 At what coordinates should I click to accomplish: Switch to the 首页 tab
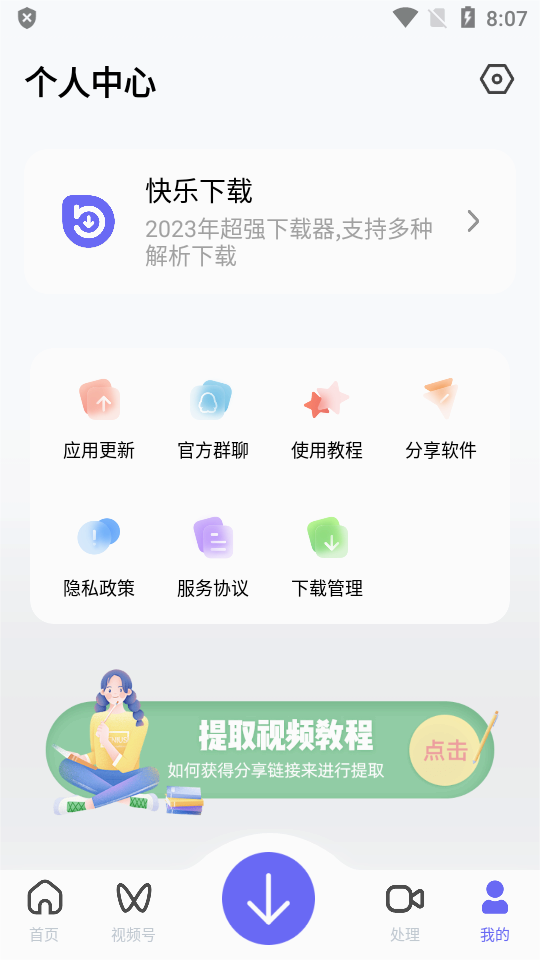pos(44,910)
